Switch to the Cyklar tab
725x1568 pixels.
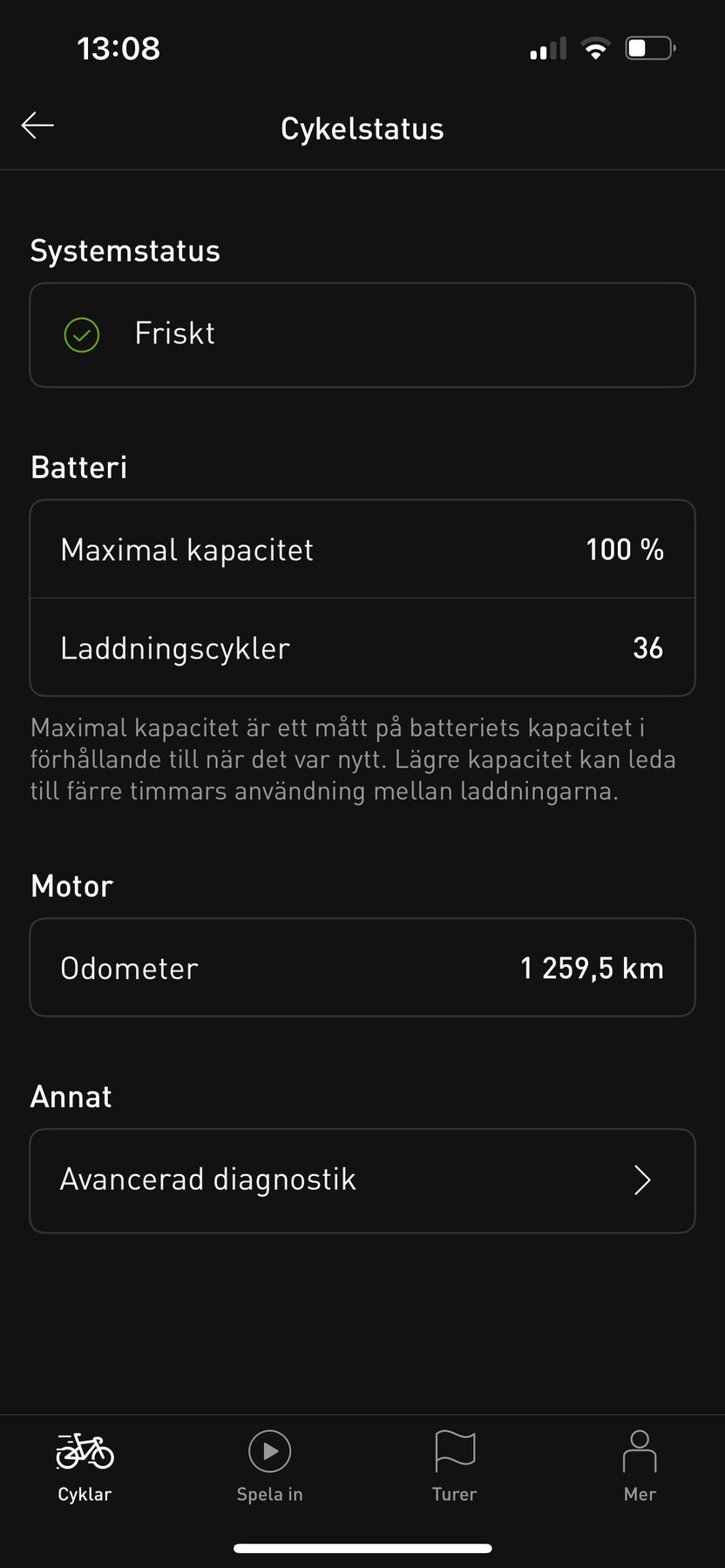pyautogui.click(x=85, y=1466)
